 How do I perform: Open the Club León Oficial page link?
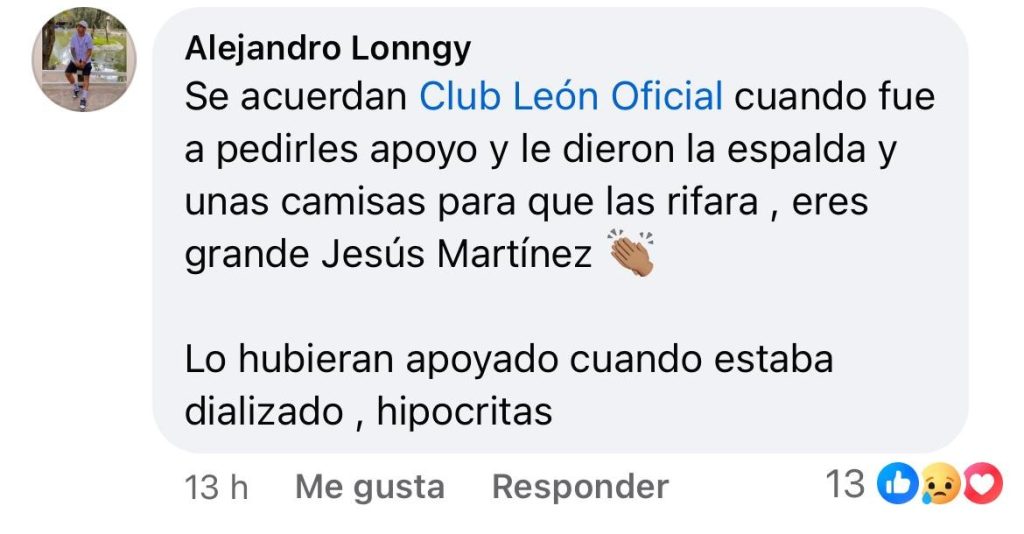(x=570, y=97)
